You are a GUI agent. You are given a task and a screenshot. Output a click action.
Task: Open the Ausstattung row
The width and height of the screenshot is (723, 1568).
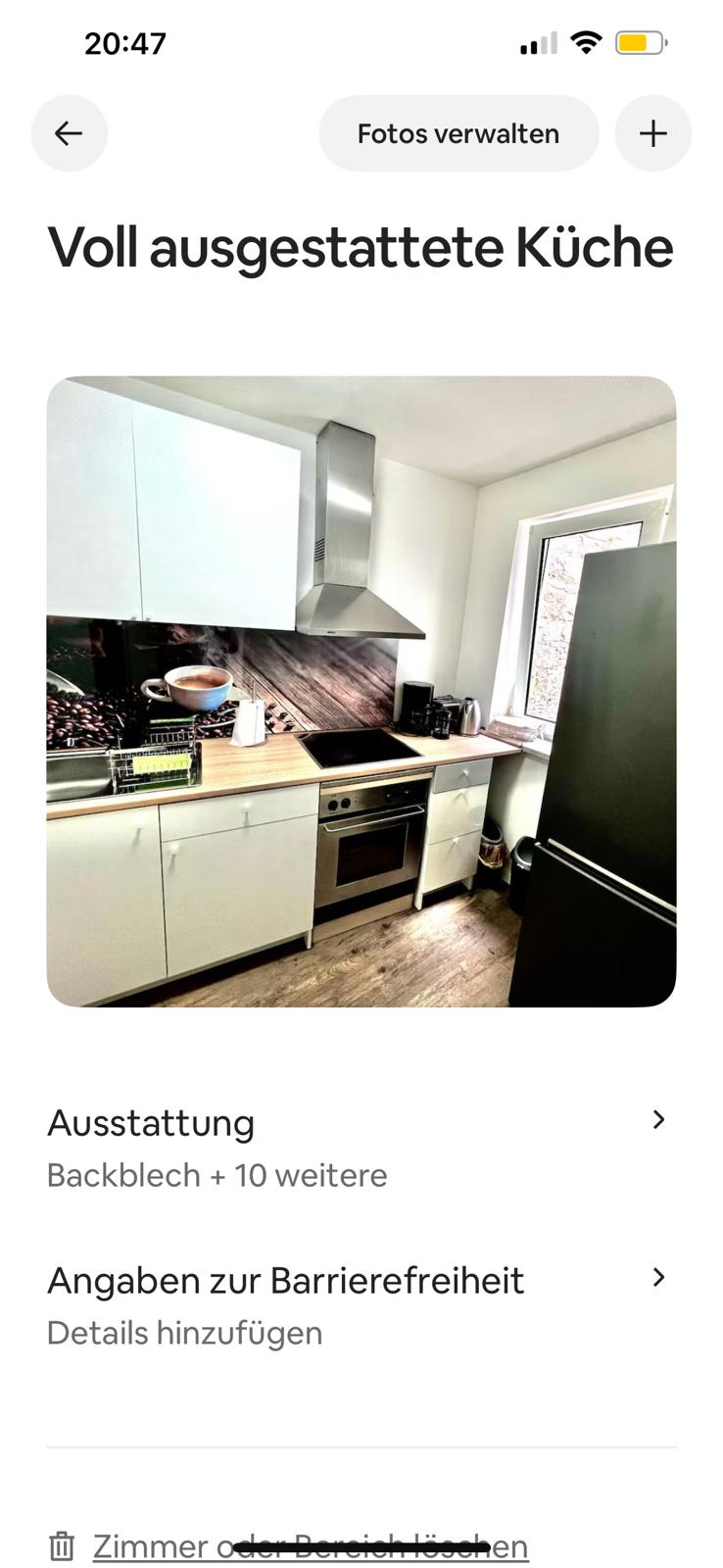361,1147
